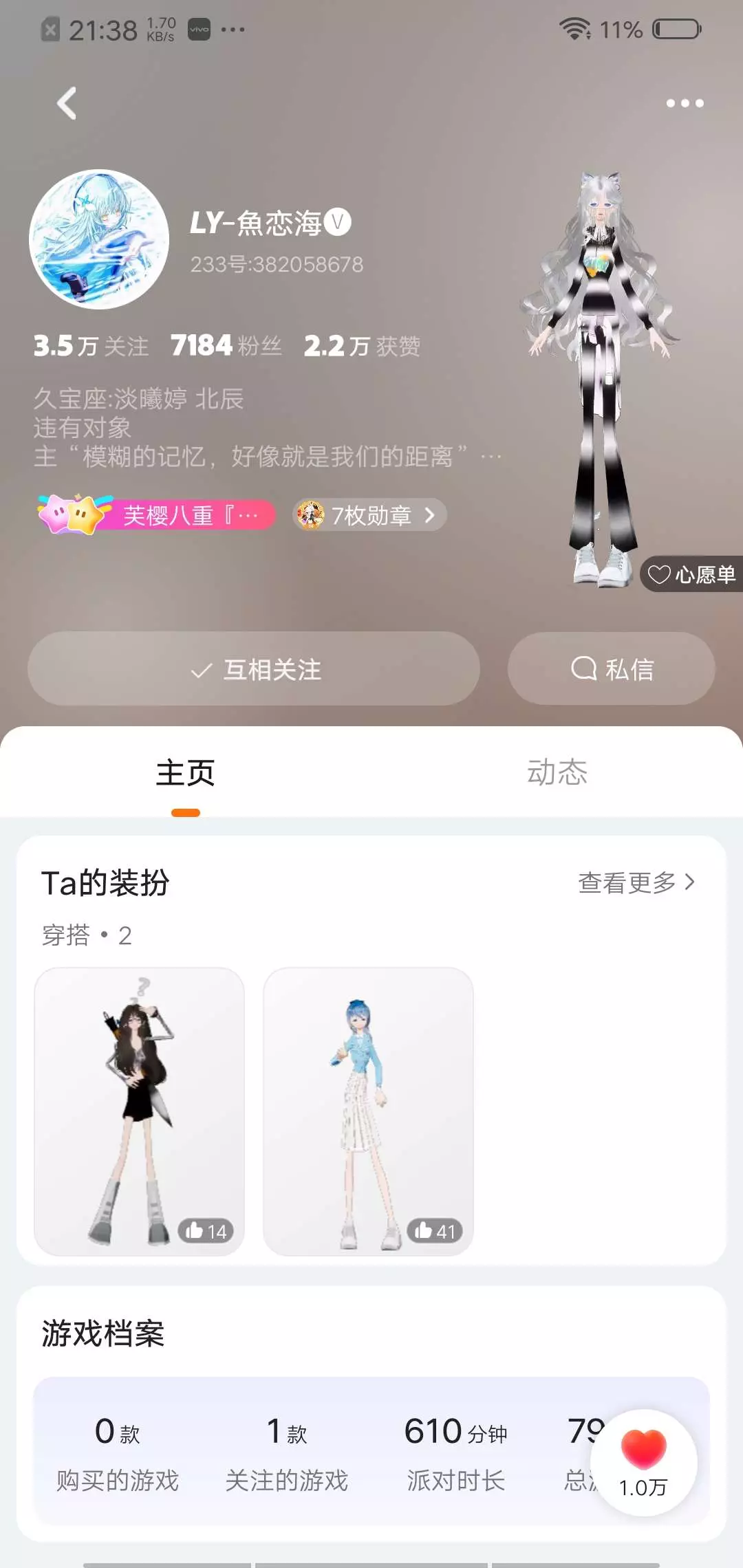The height and width of the screenshot is (1568, 743).
Task: Tap the 互相关注 mutual-follow button
Action: pyautogui.click(x=254, y=668)
